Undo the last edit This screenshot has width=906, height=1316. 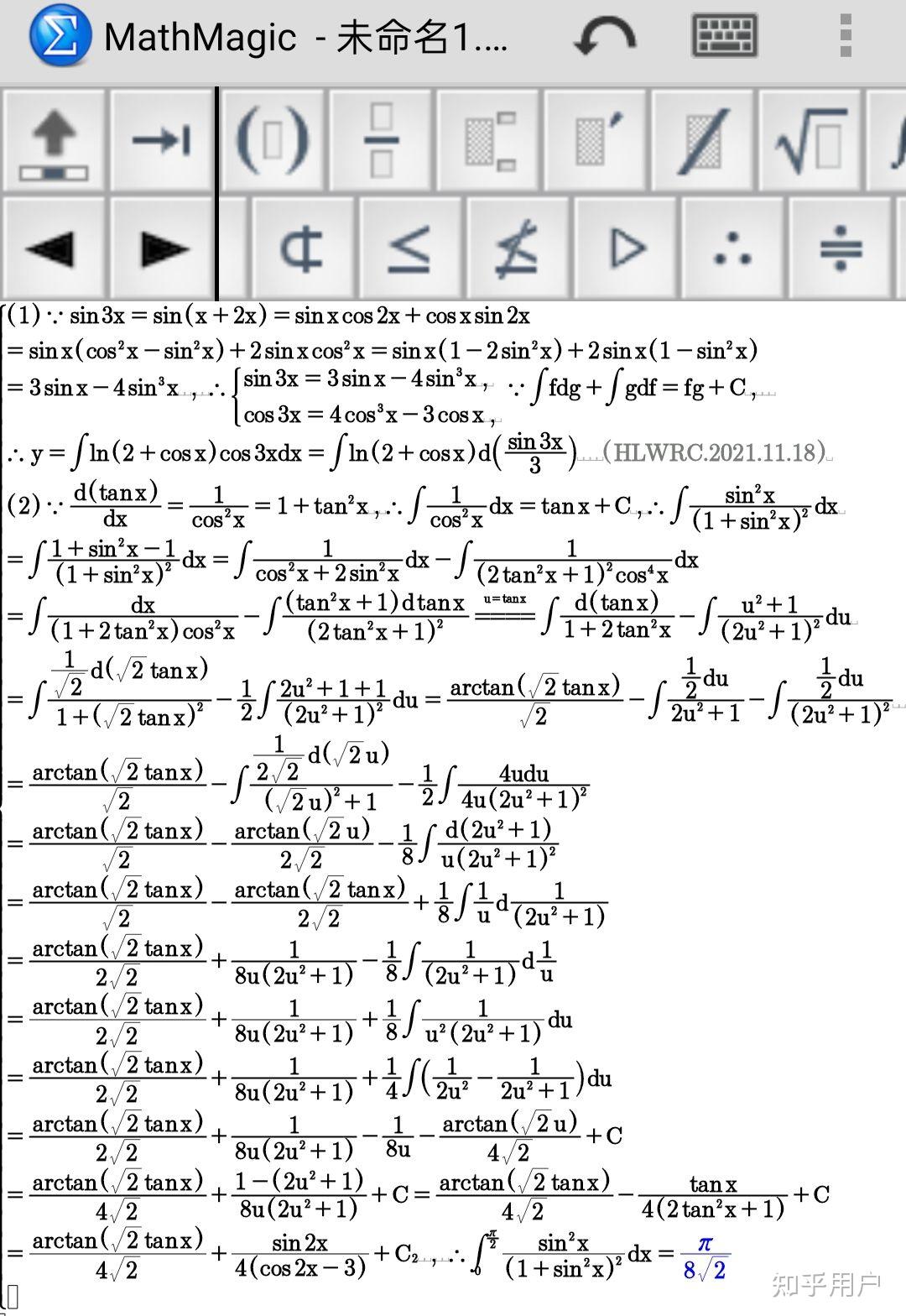[603, 37]
